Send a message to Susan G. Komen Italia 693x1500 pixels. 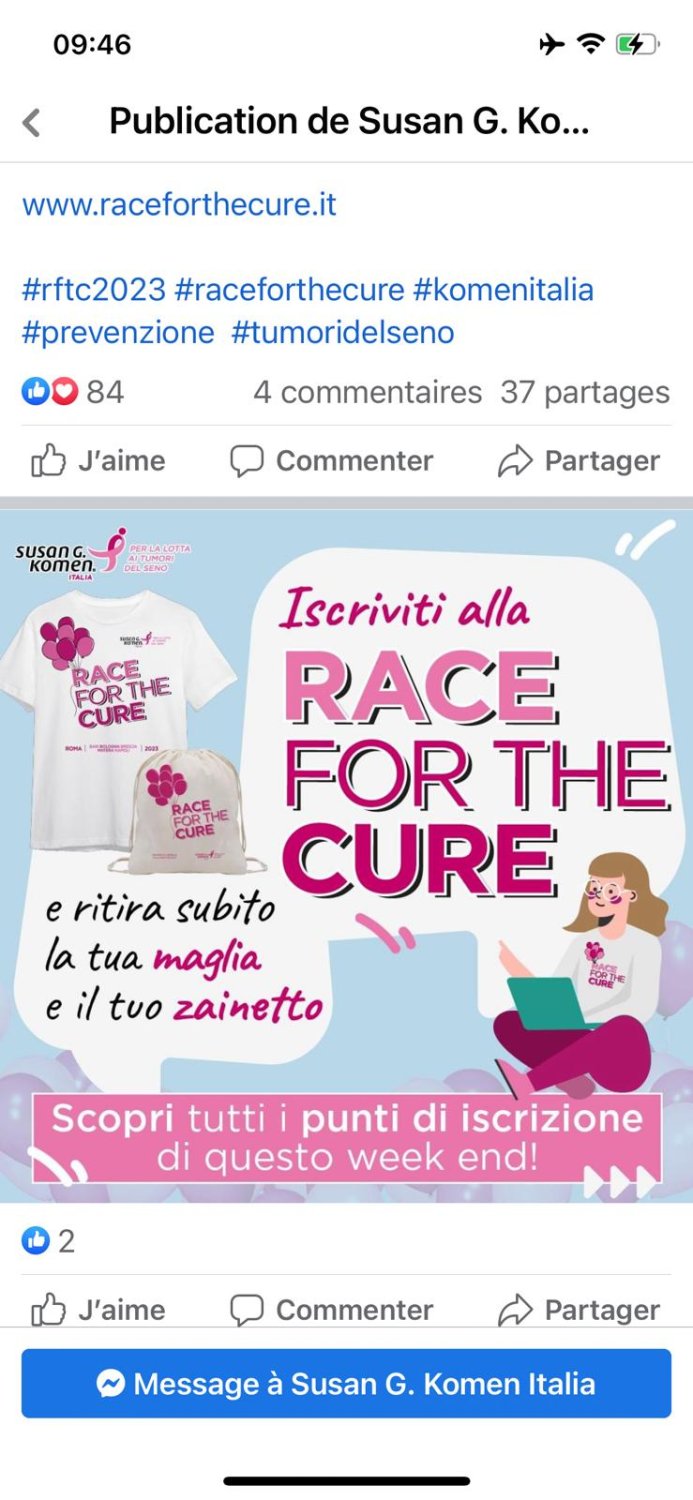[x=346, y=1384]
